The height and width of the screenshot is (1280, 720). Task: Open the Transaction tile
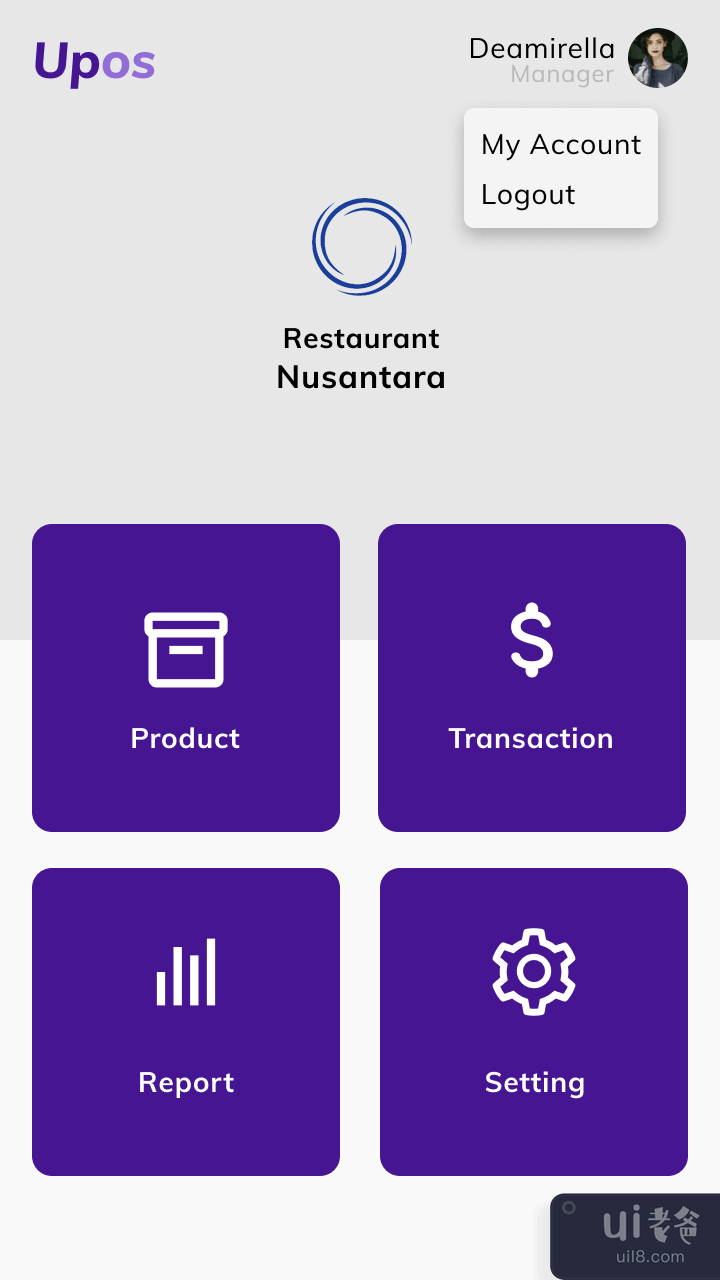pyautogui.click(x=532, y=678)
